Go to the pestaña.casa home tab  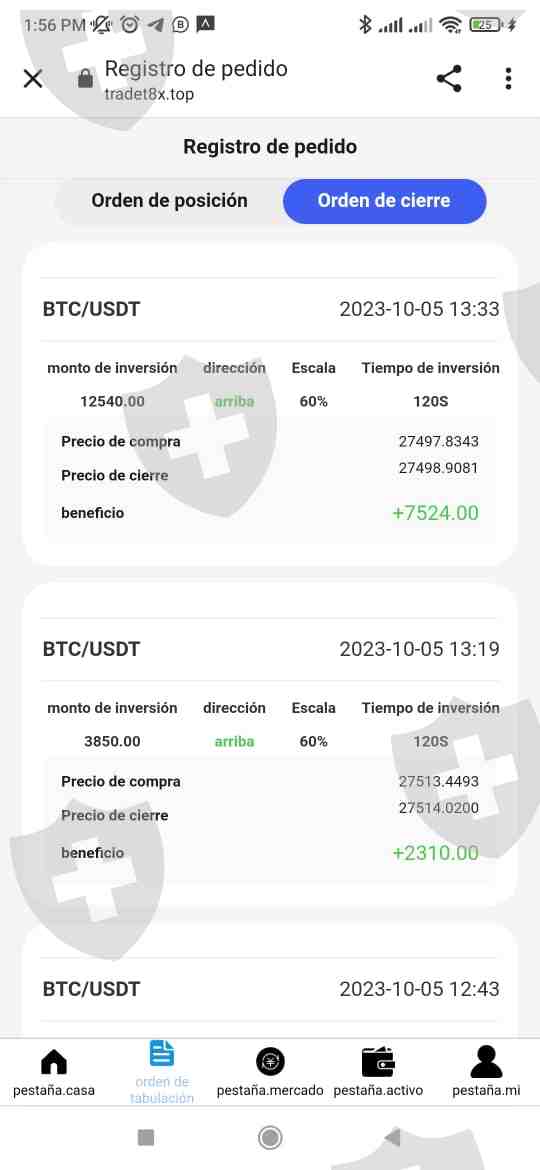(x=54, y=1072)
